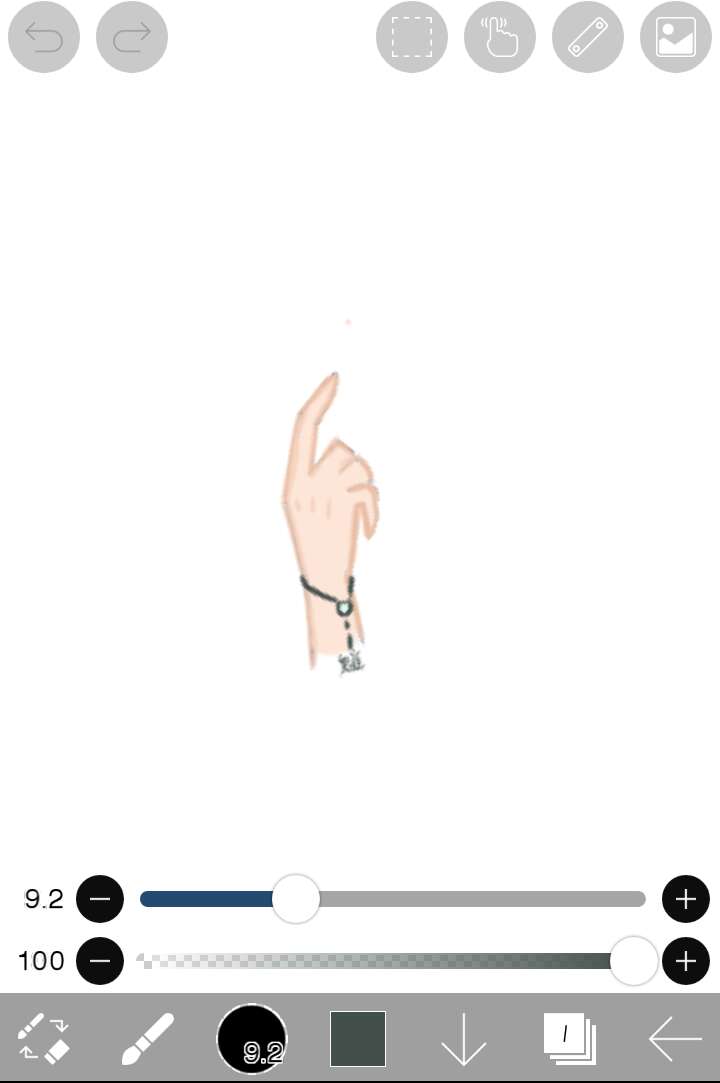Increase brush opacity with the plus button

[685, 961]
